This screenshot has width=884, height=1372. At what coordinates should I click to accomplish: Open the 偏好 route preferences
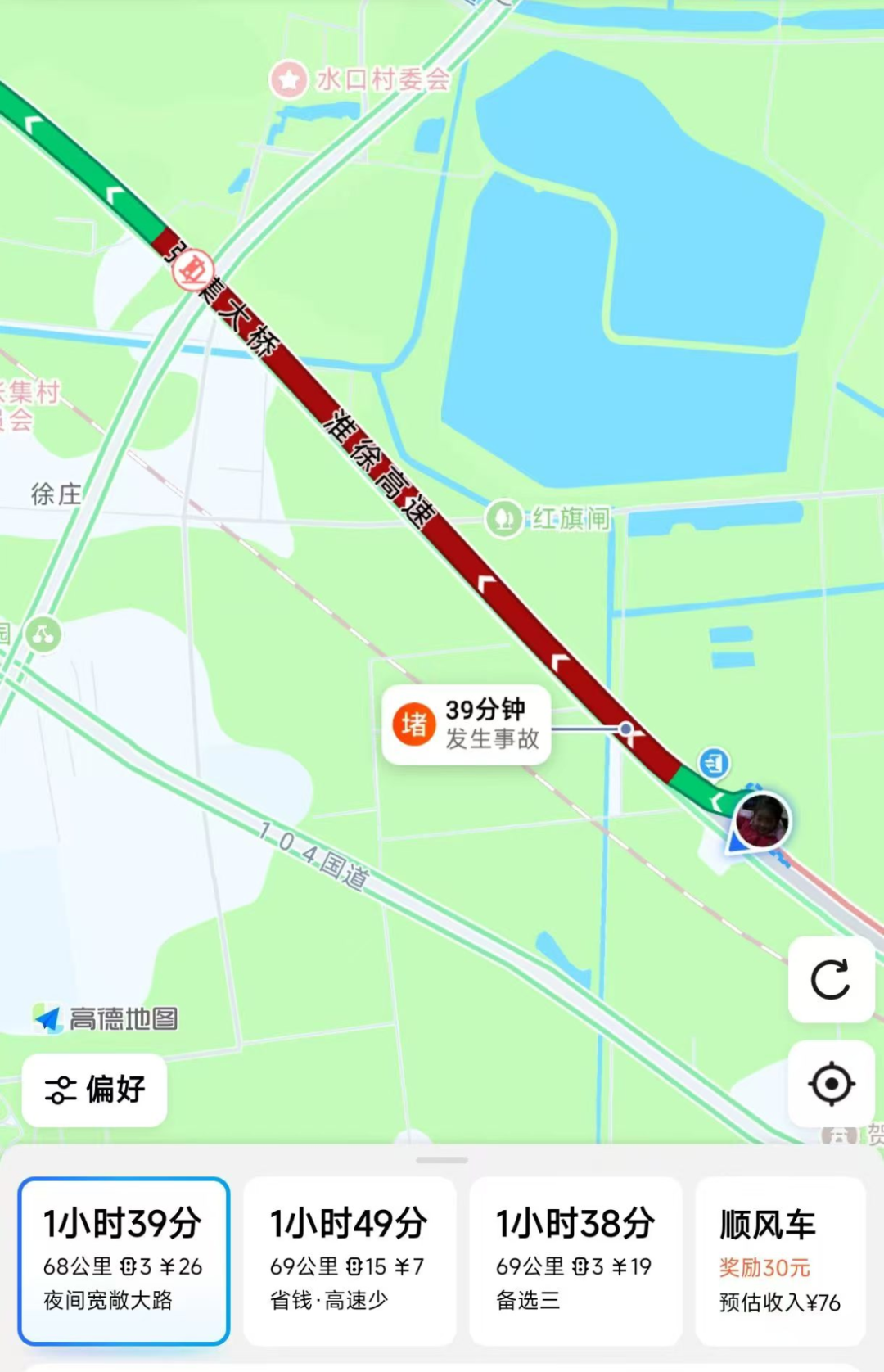[x=95, y=1090]
